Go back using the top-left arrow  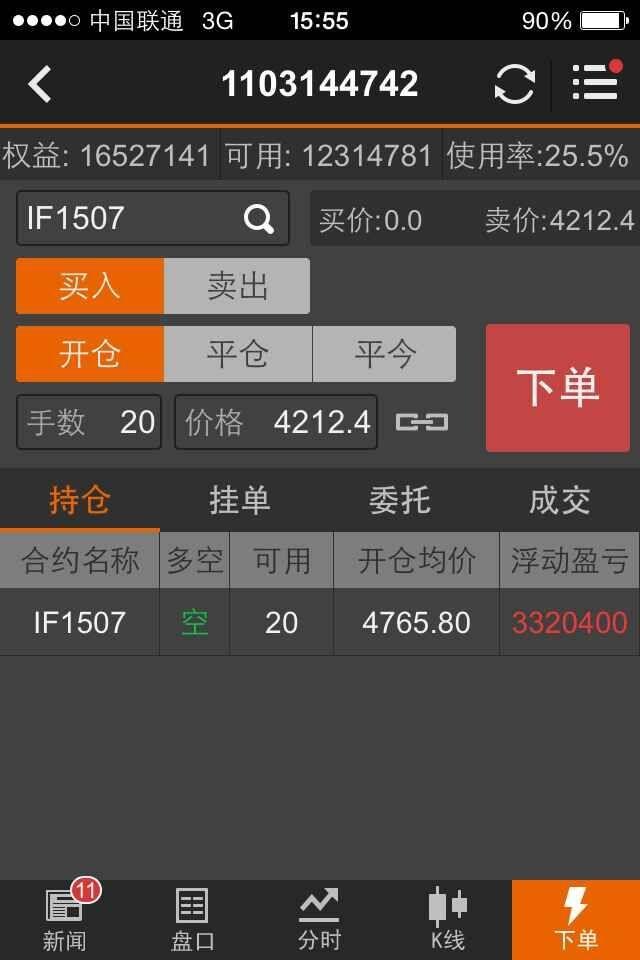click(40, 84)
